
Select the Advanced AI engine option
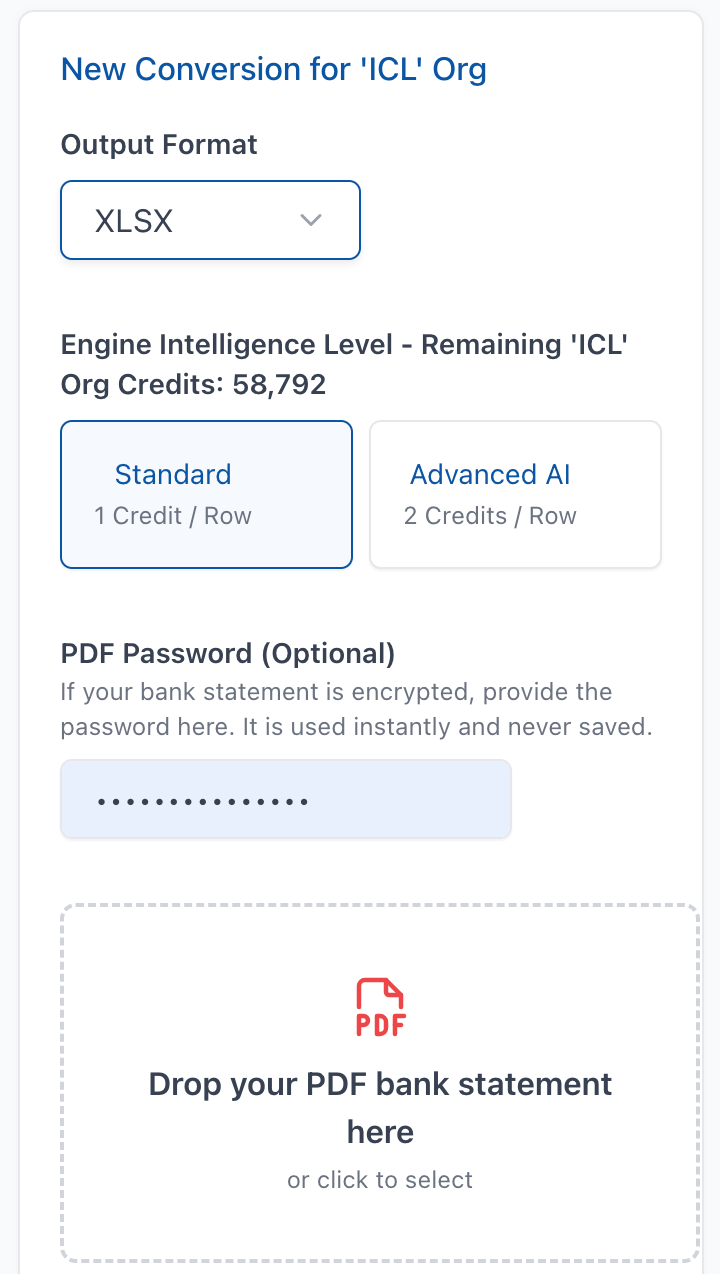coord(514,493)
